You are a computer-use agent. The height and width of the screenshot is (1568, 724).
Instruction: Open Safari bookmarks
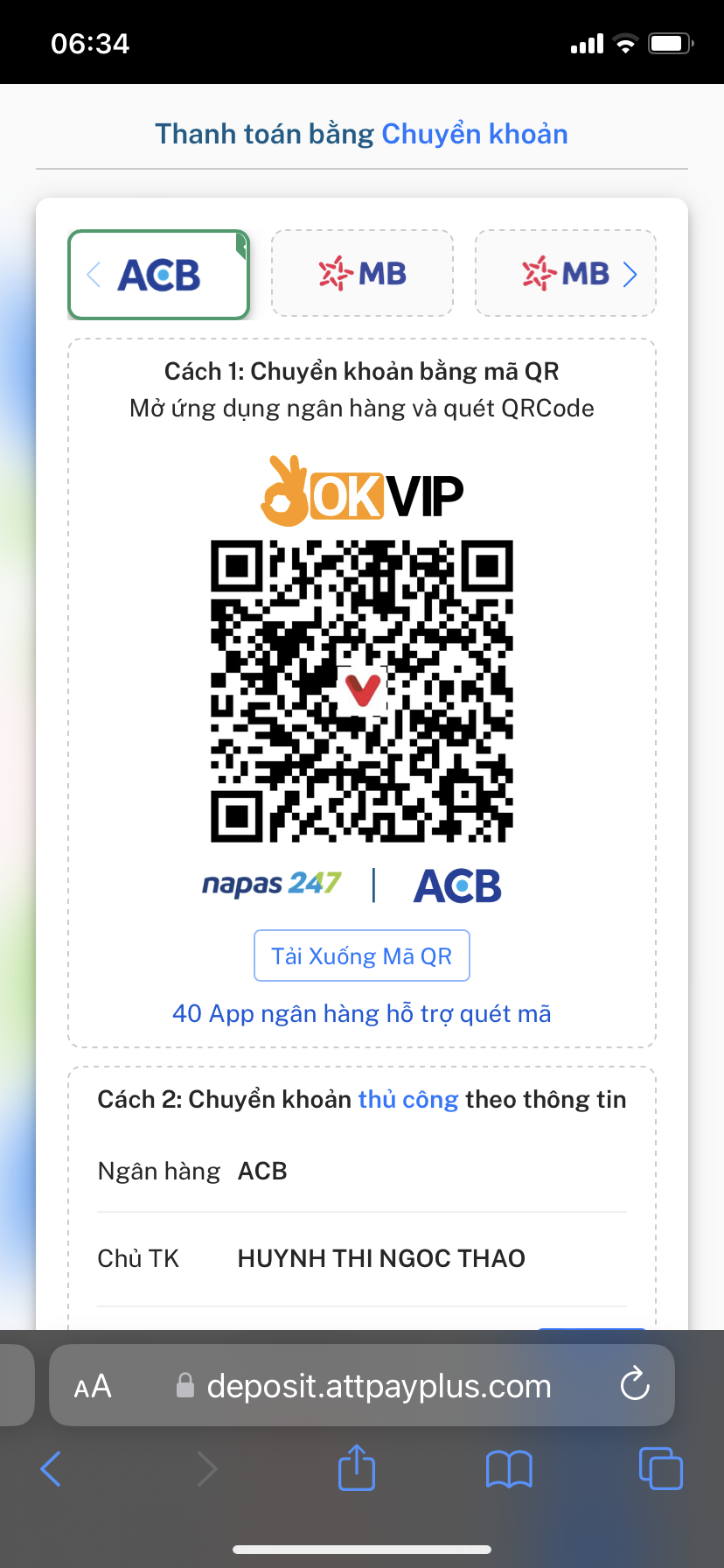click(509, 1468)
